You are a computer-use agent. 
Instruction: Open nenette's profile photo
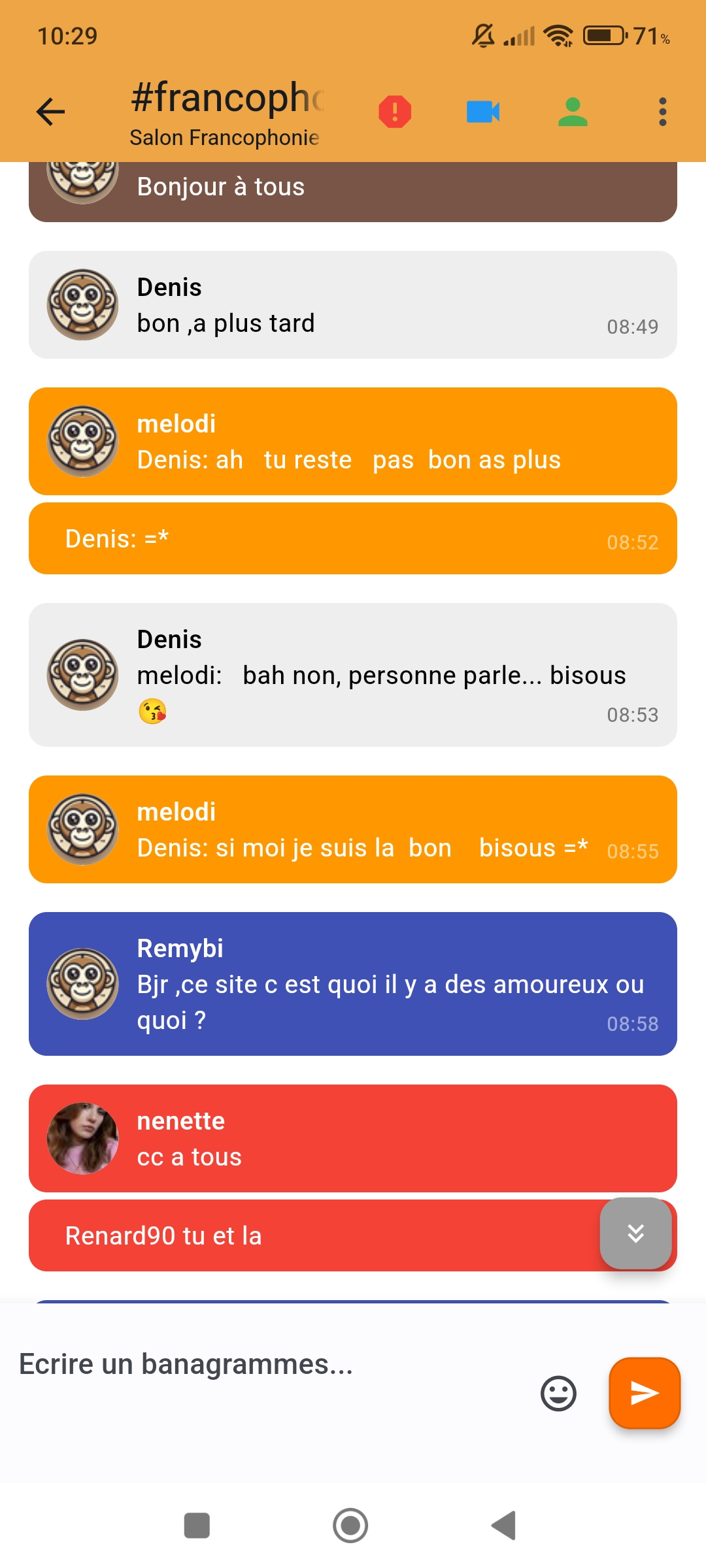click(x=82, y=1138)
